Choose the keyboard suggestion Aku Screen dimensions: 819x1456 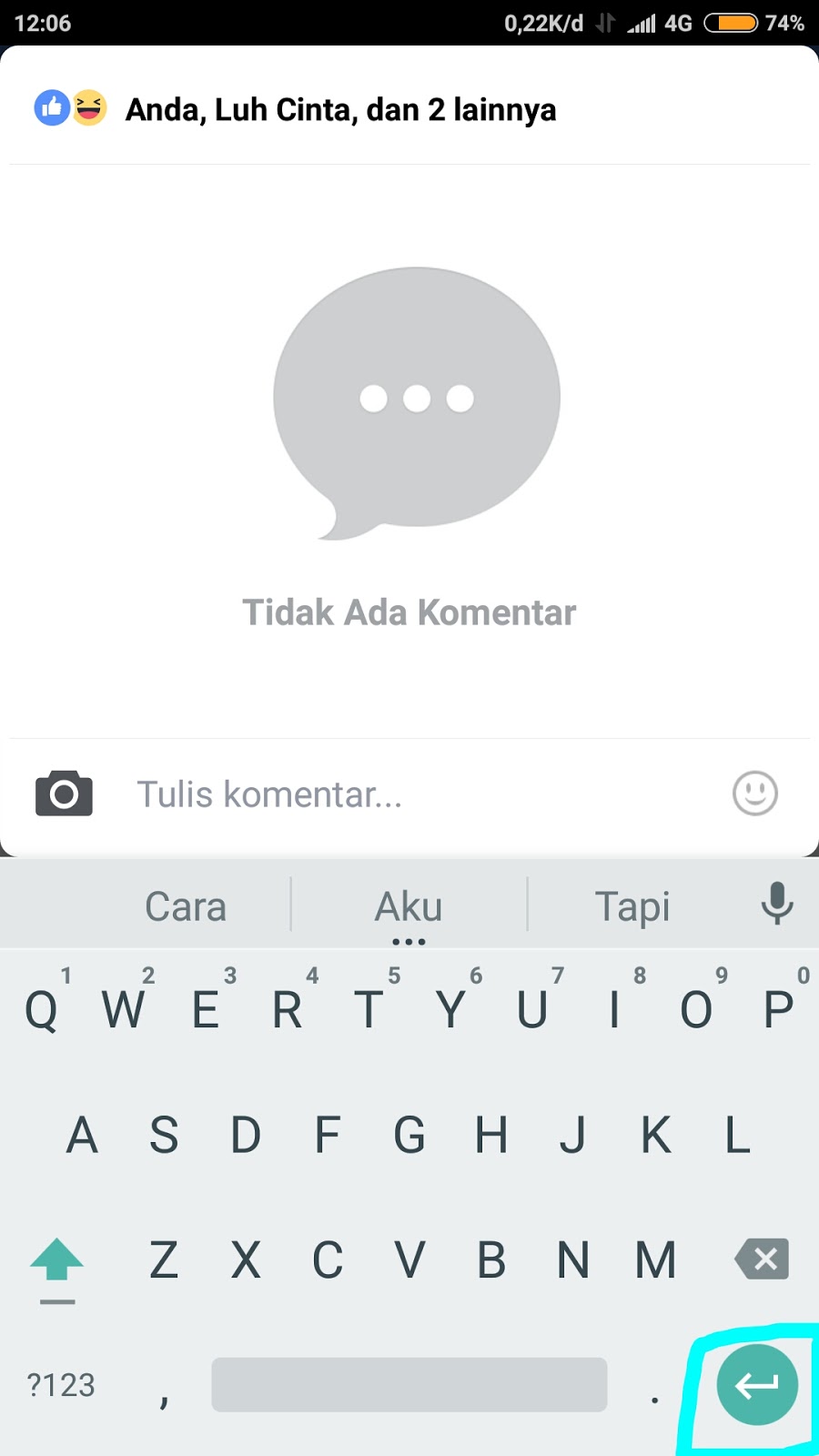409,906
